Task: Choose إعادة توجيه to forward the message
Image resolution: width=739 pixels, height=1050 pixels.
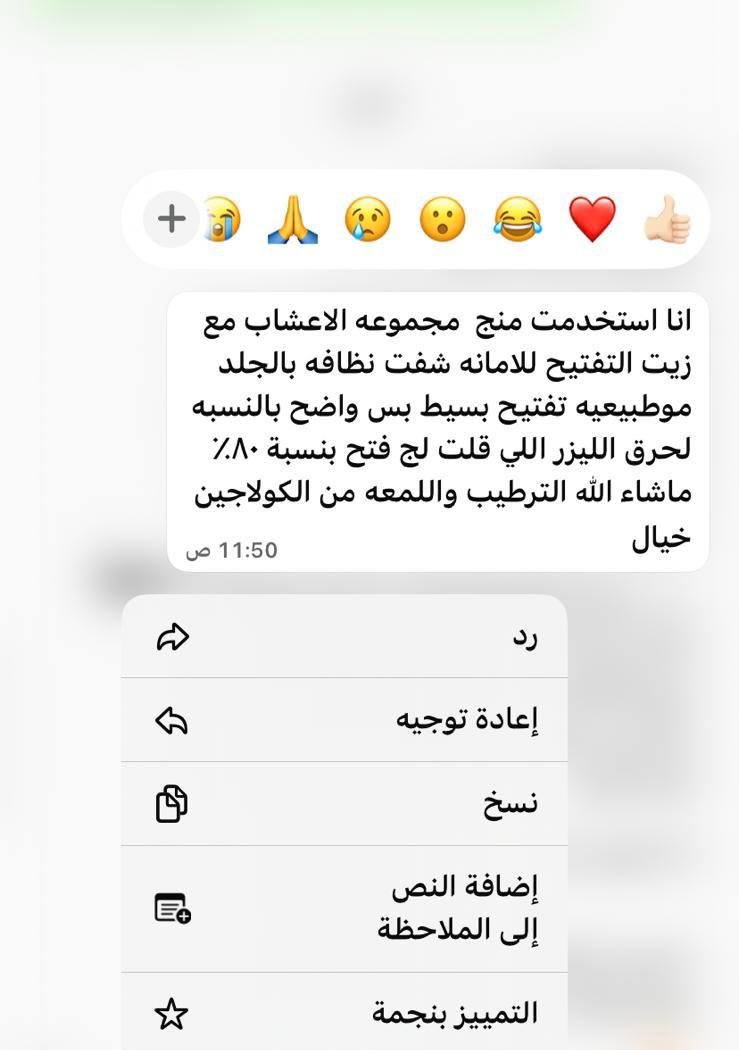Action: 345,720
